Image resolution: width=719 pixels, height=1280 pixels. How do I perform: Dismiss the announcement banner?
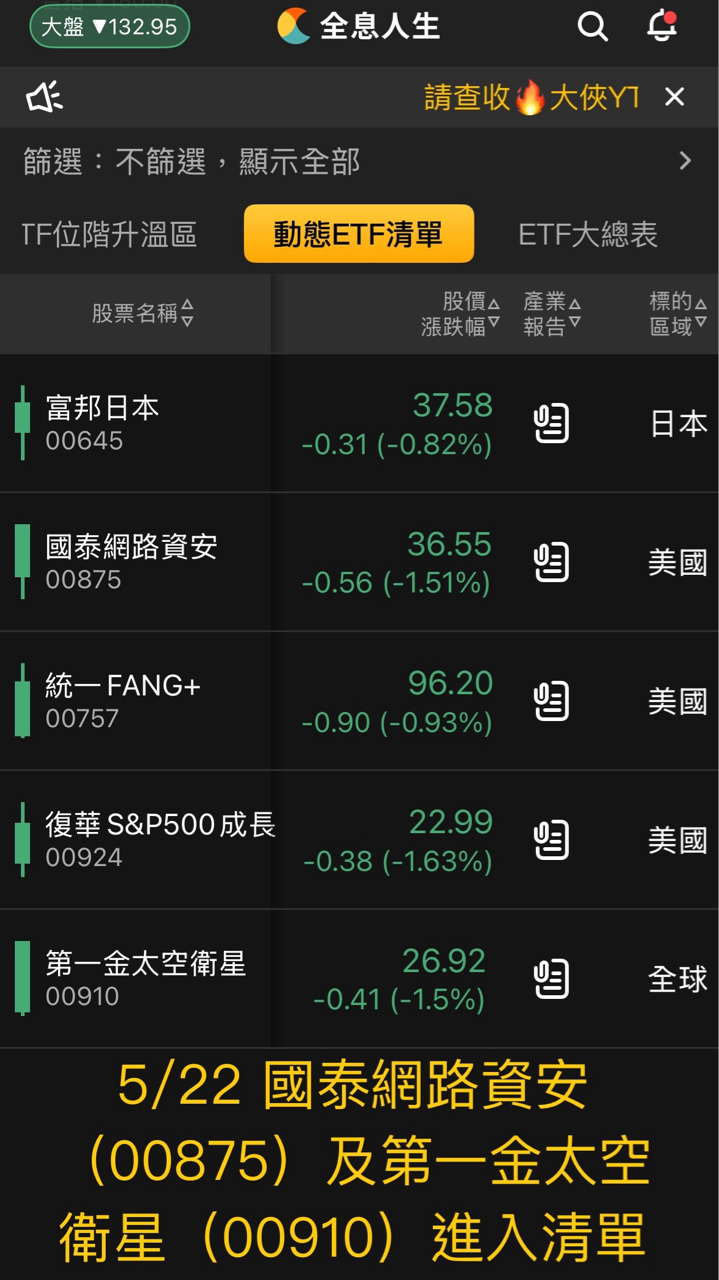pos(675,97)
